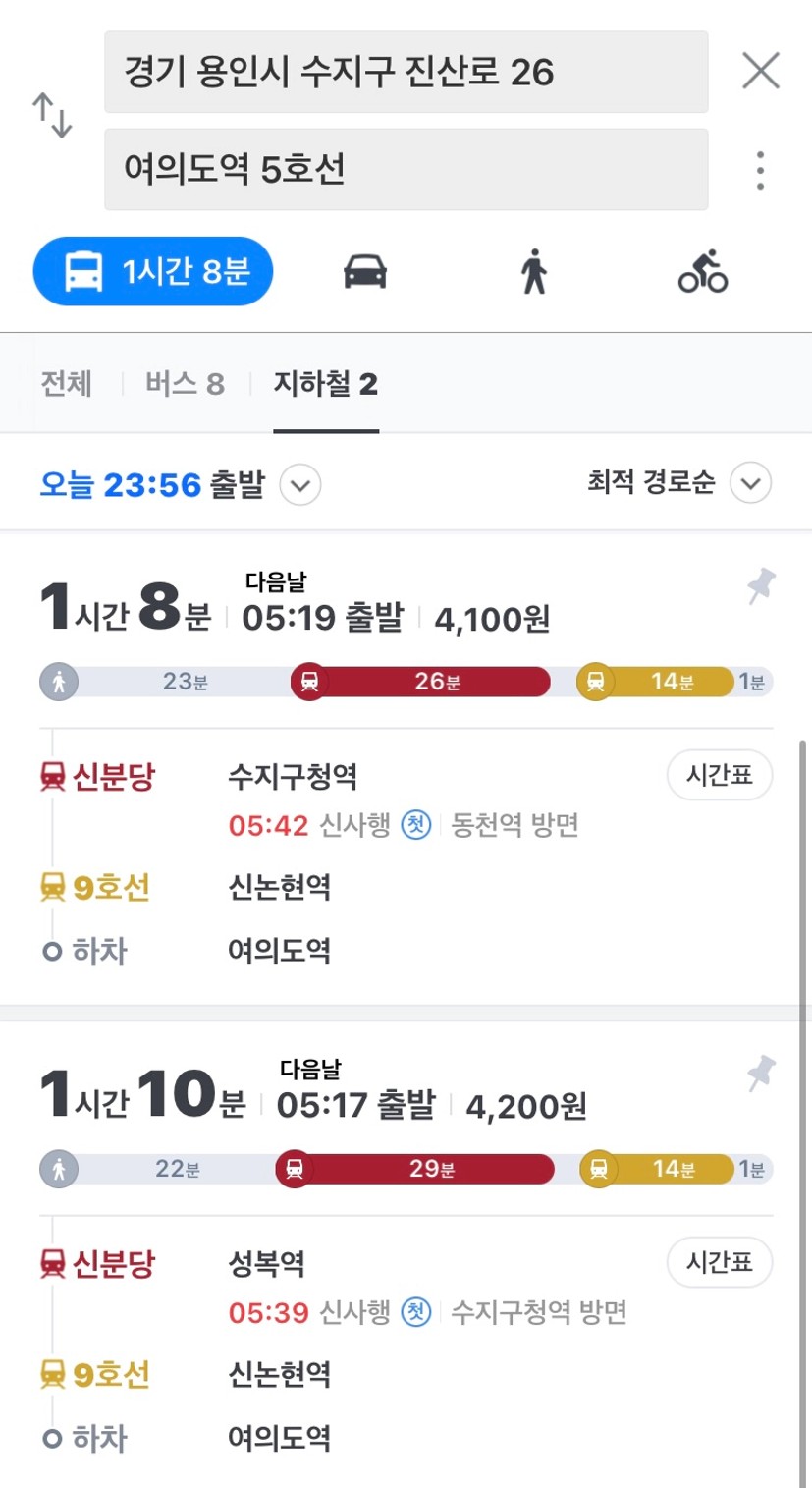Switch to car directions
The height and width of the screenshot is (1488, 812).
(x=365, y=271)
